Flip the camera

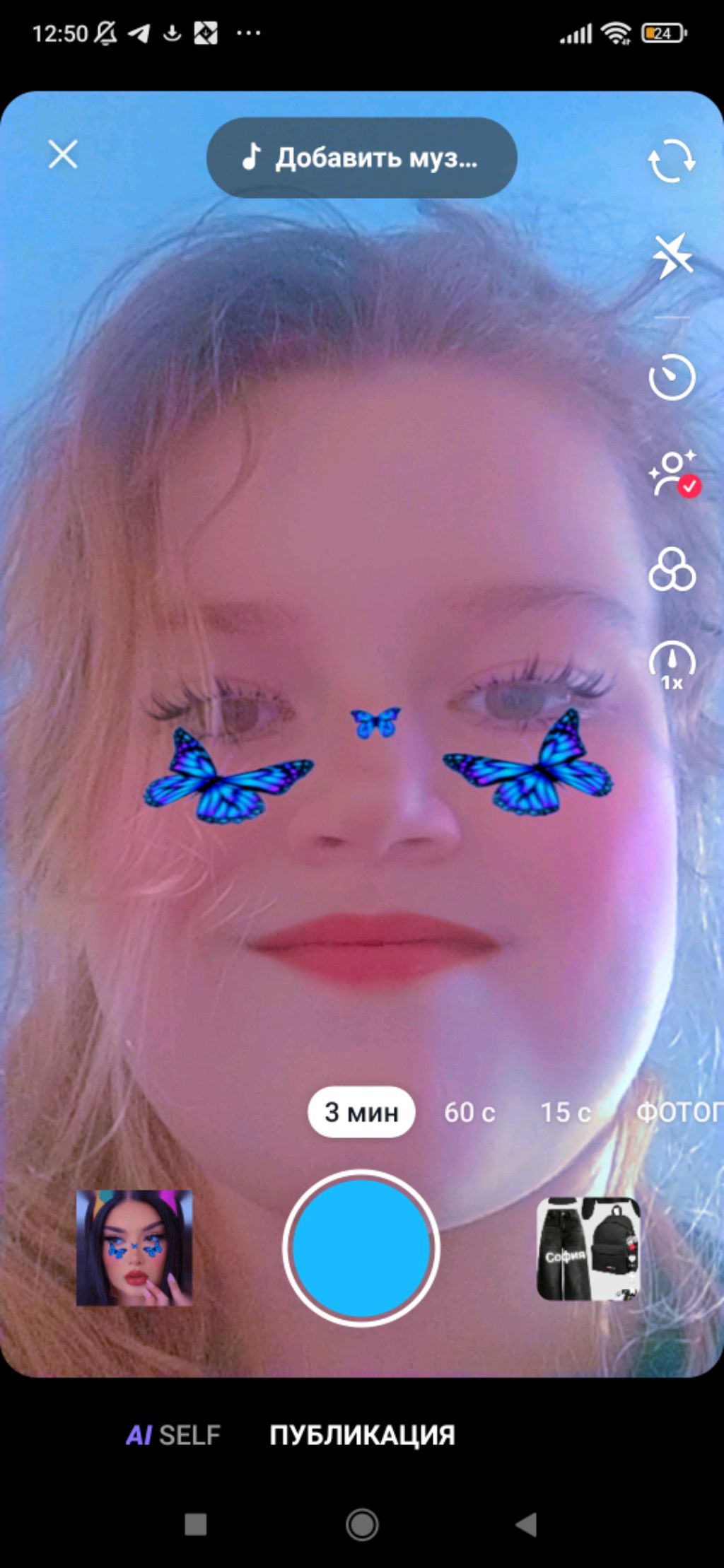(x=672, y=160)
